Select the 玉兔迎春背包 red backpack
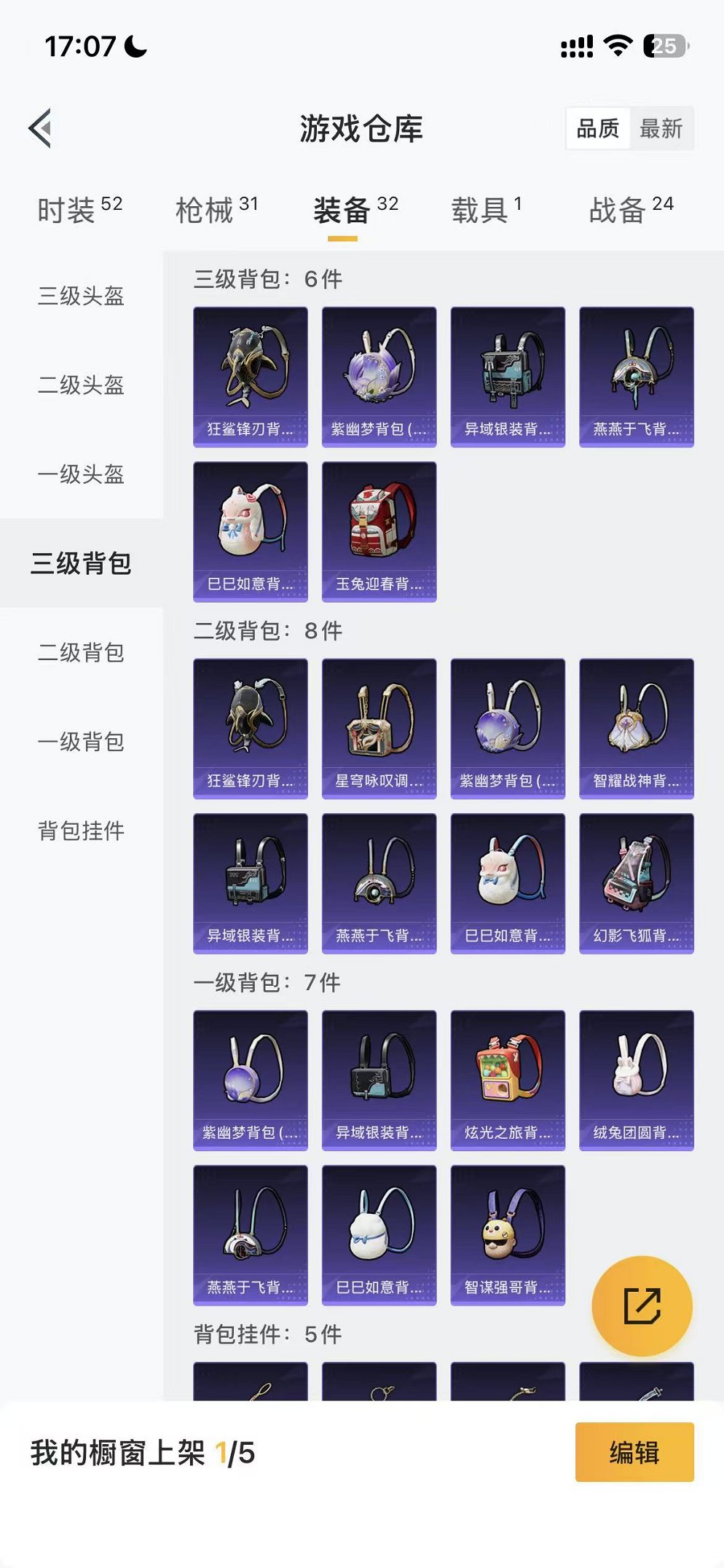 (379, 532)
